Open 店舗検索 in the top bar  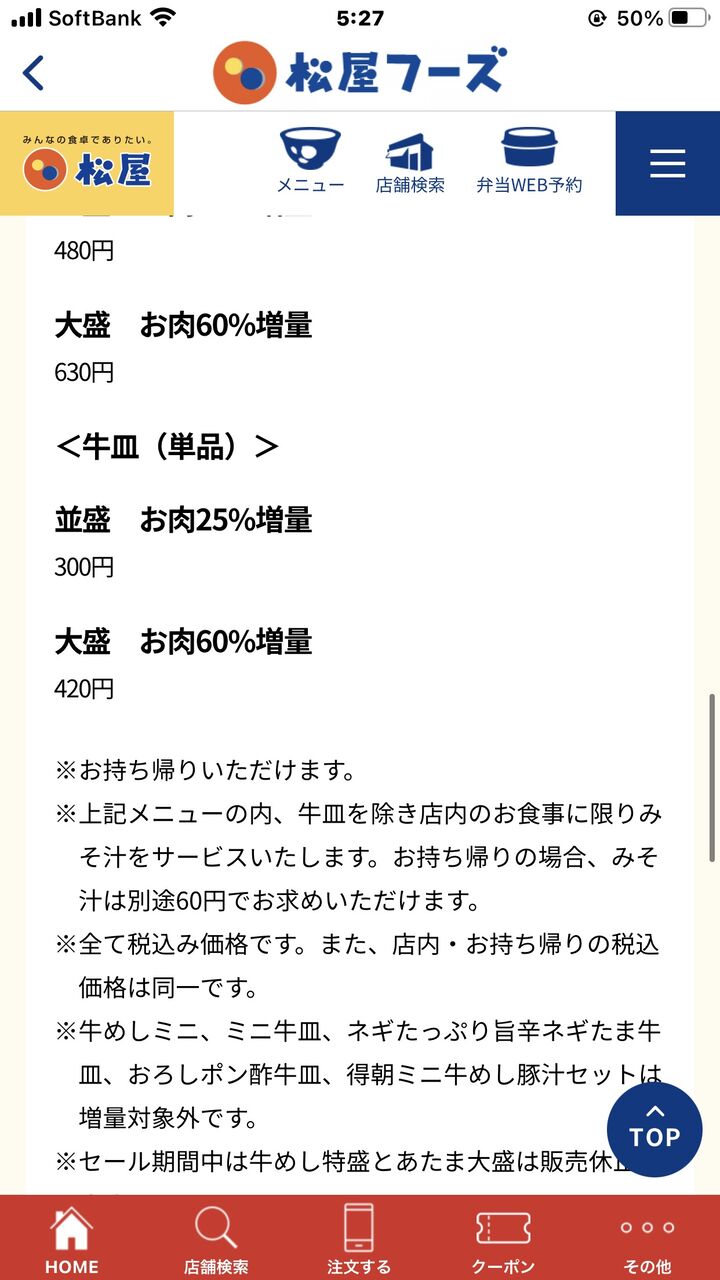click(410, 161)
